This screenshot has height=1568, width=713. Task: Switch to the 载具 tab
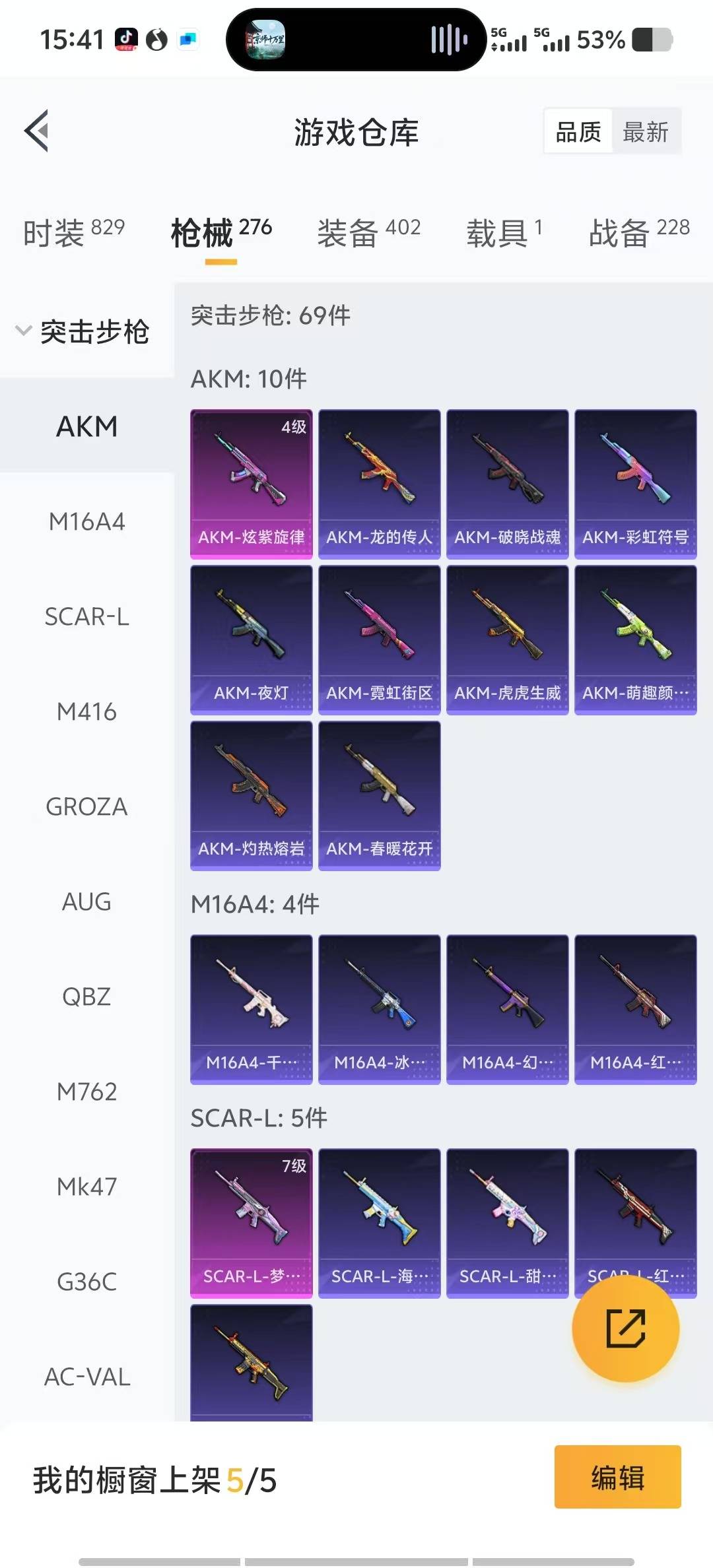(x=504, y=232)
